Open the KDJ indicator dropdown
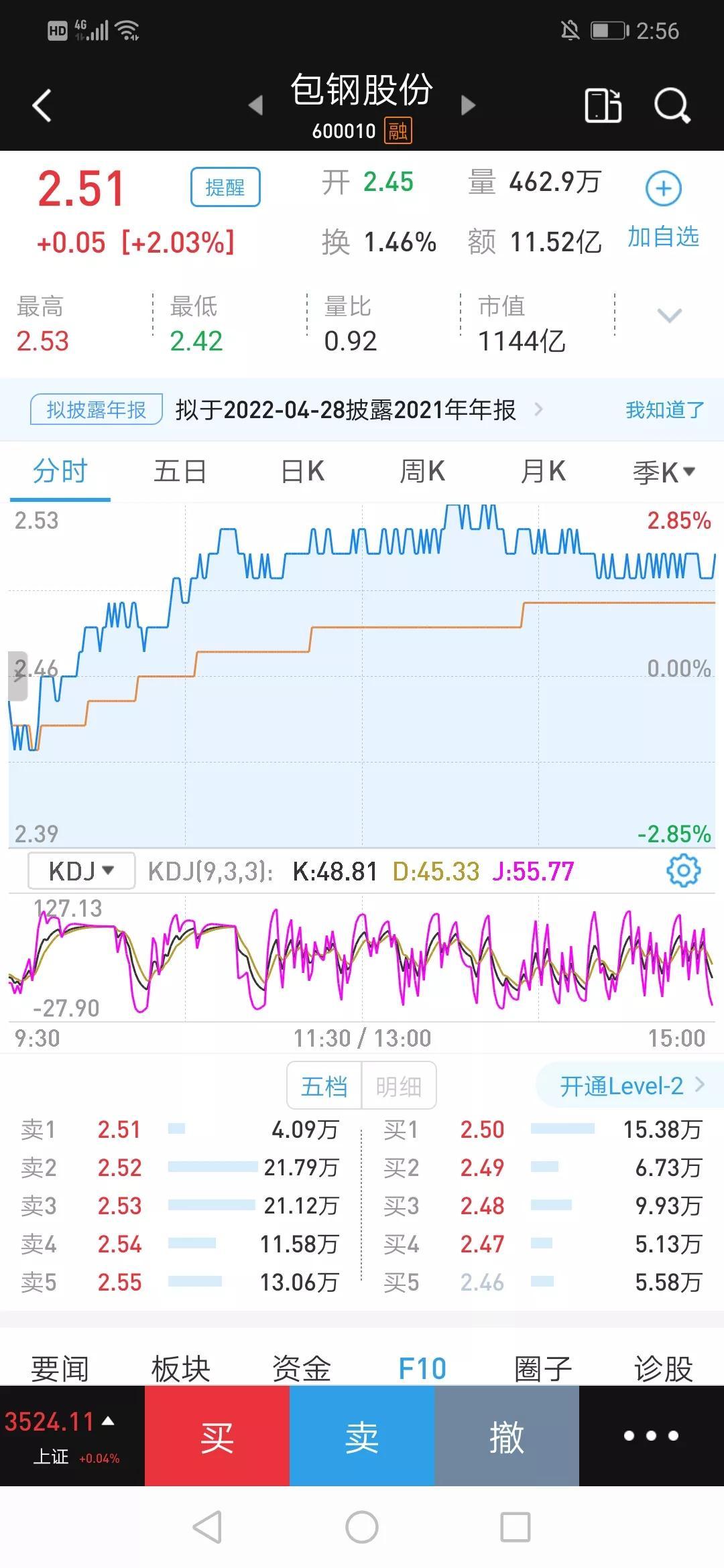The image size is (724, 1568). click(80, 870)
